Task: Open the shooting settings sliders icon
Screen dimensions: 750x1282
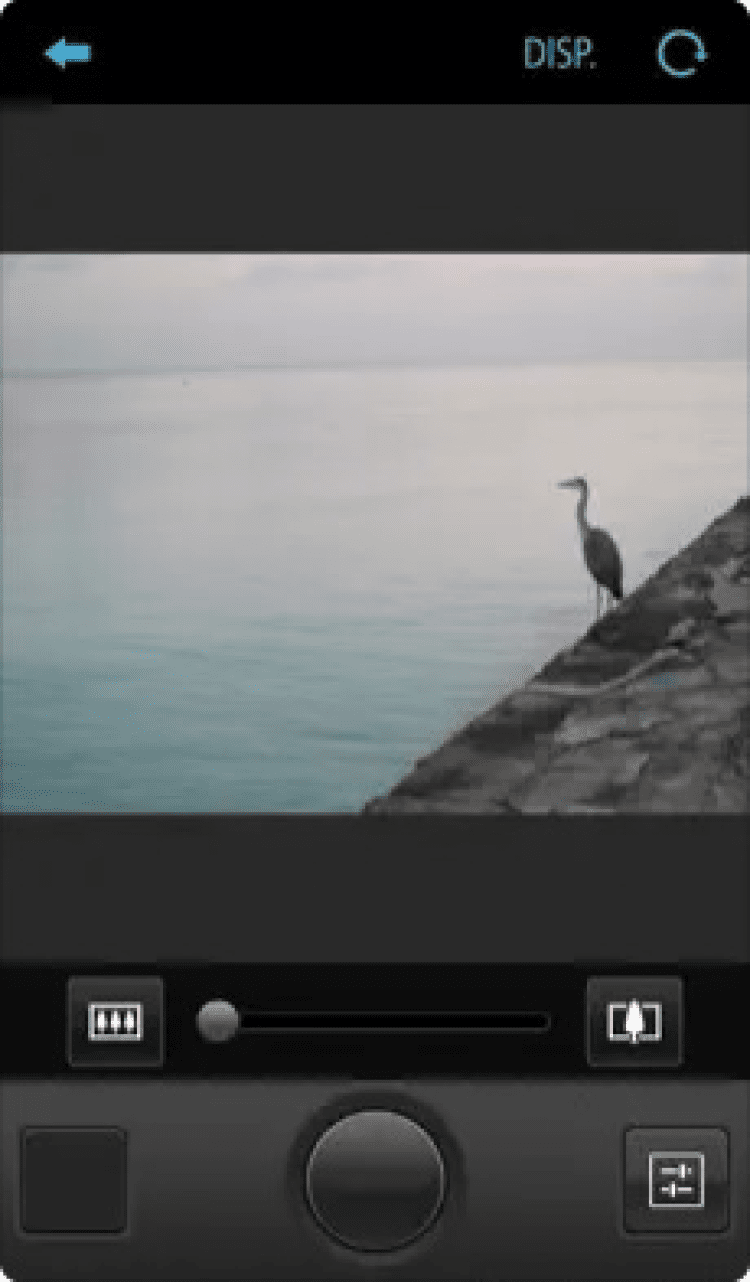Action: click(676, 1180)
